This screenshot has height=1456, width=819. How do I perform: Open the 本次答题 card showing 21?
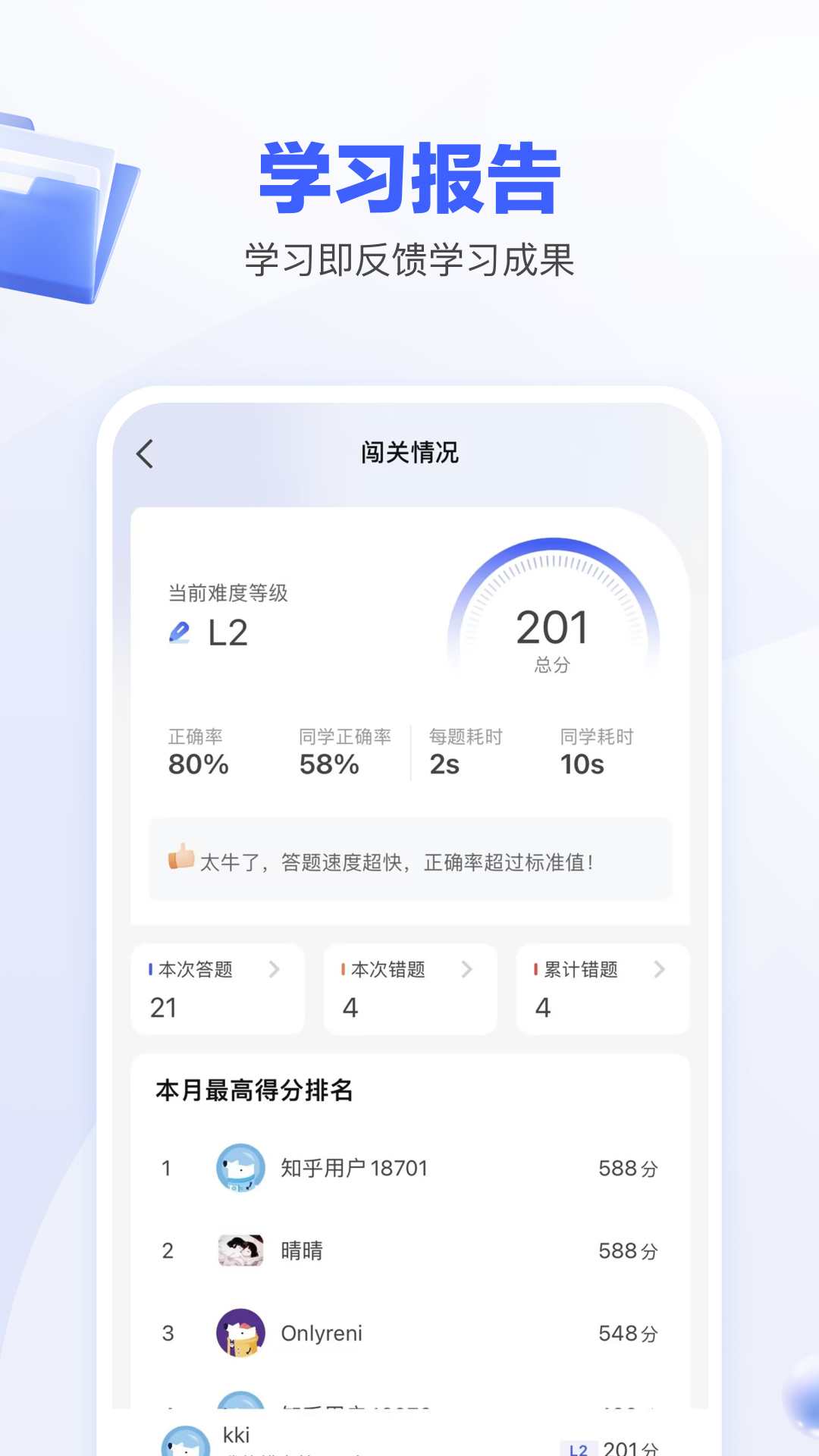218,989
